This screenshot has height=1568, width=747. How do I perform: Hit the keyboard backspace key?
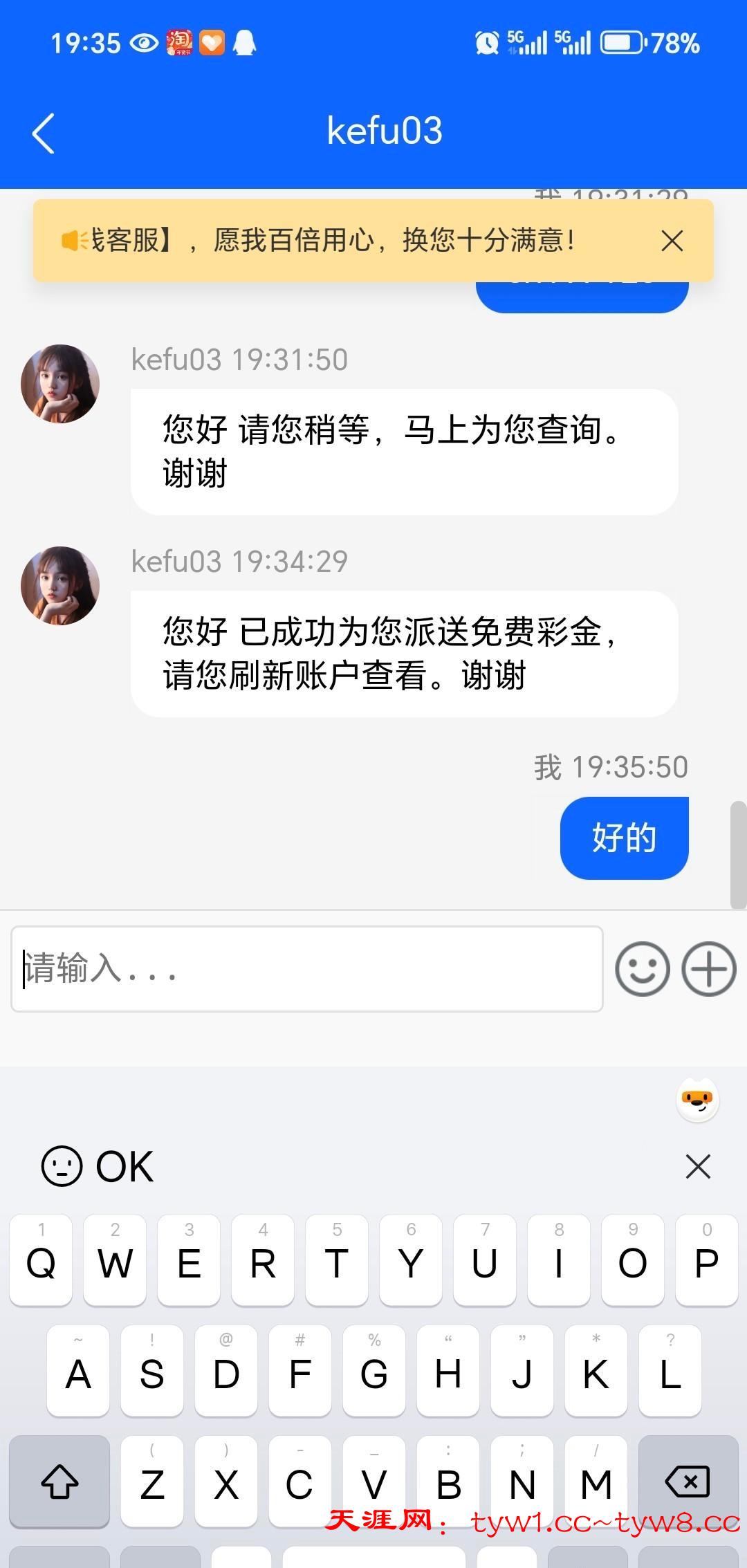(687, 1482)
